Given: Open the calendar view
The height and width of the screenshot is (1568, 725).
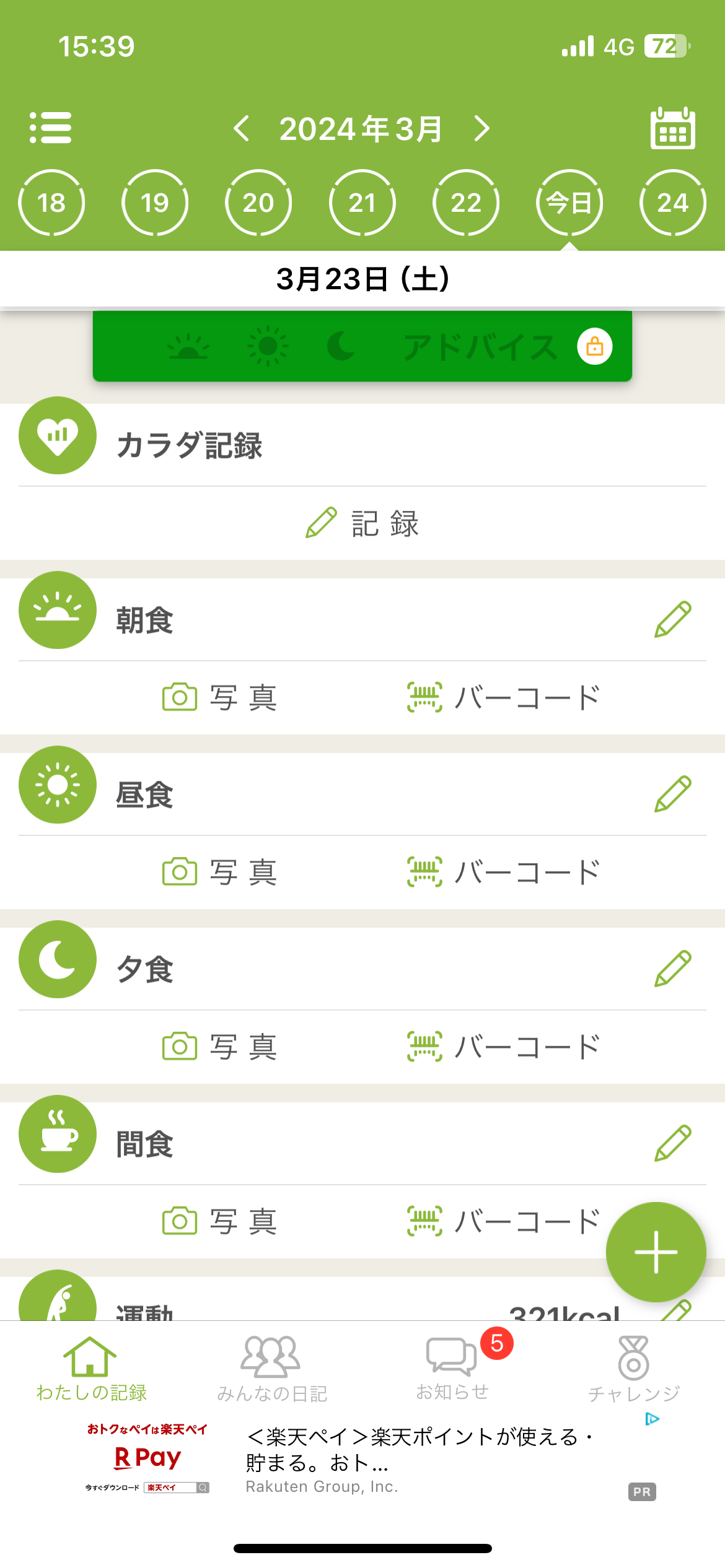Looking at the screenshot, I should click(672, 128).
